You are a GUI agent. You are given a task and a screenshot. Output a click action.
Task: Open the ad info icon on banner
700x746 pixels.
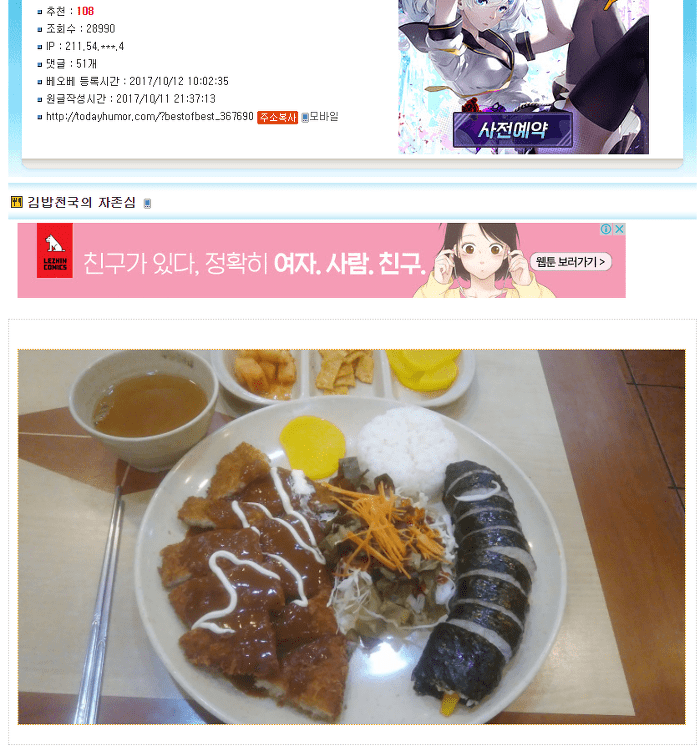[x=606, y=230]
